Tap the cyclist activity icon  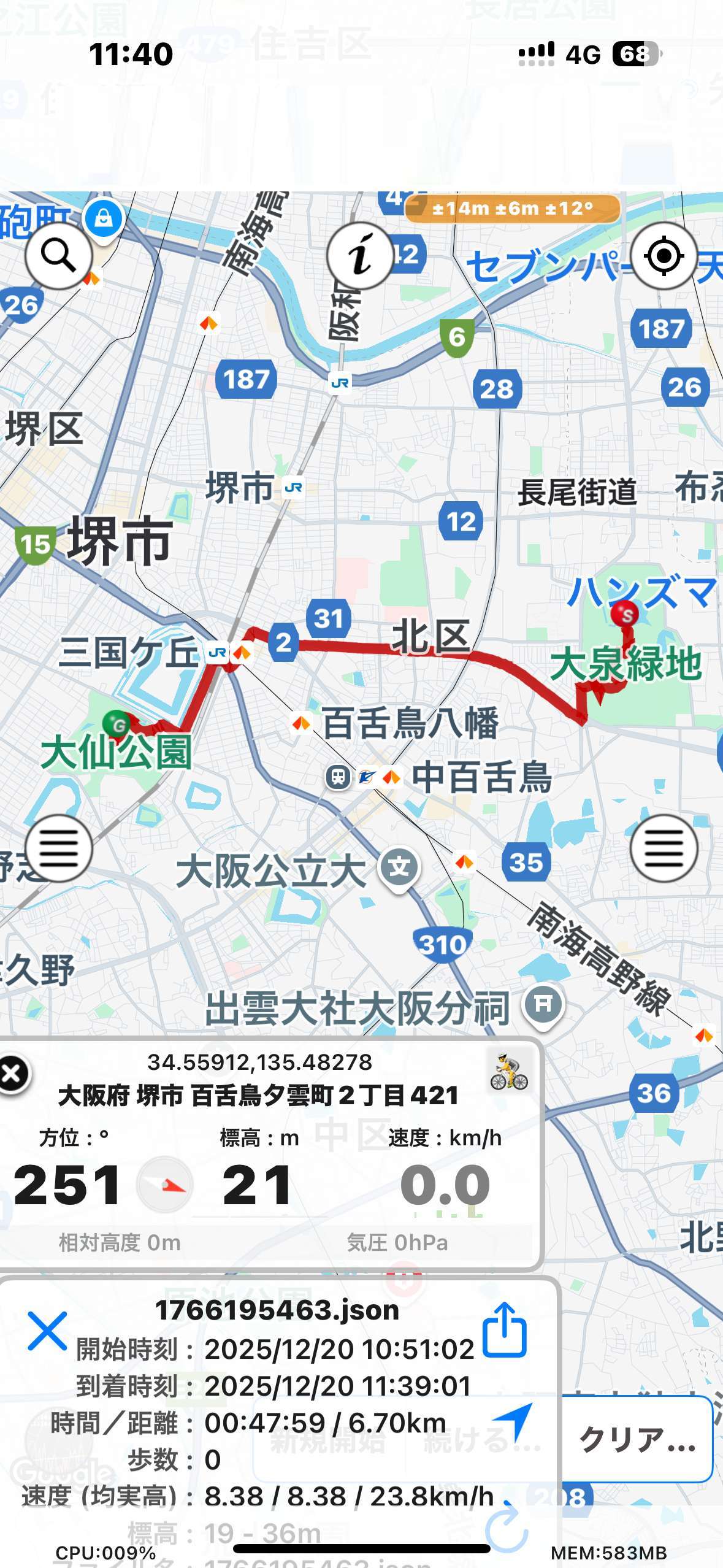pos(509,1072)
